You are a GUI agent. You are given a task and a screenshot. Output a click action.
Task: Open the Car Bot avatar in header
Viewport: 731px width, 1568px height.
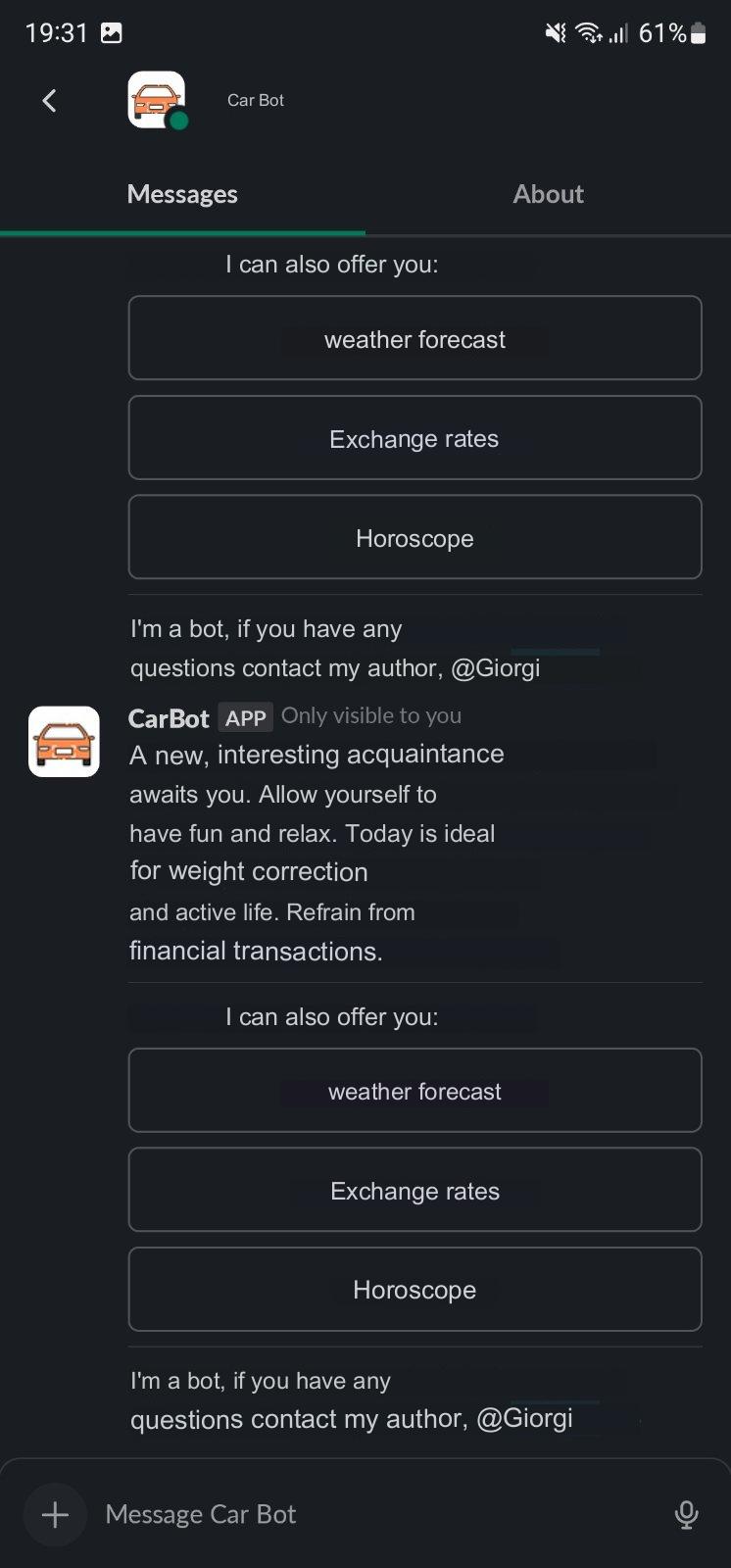157,100
